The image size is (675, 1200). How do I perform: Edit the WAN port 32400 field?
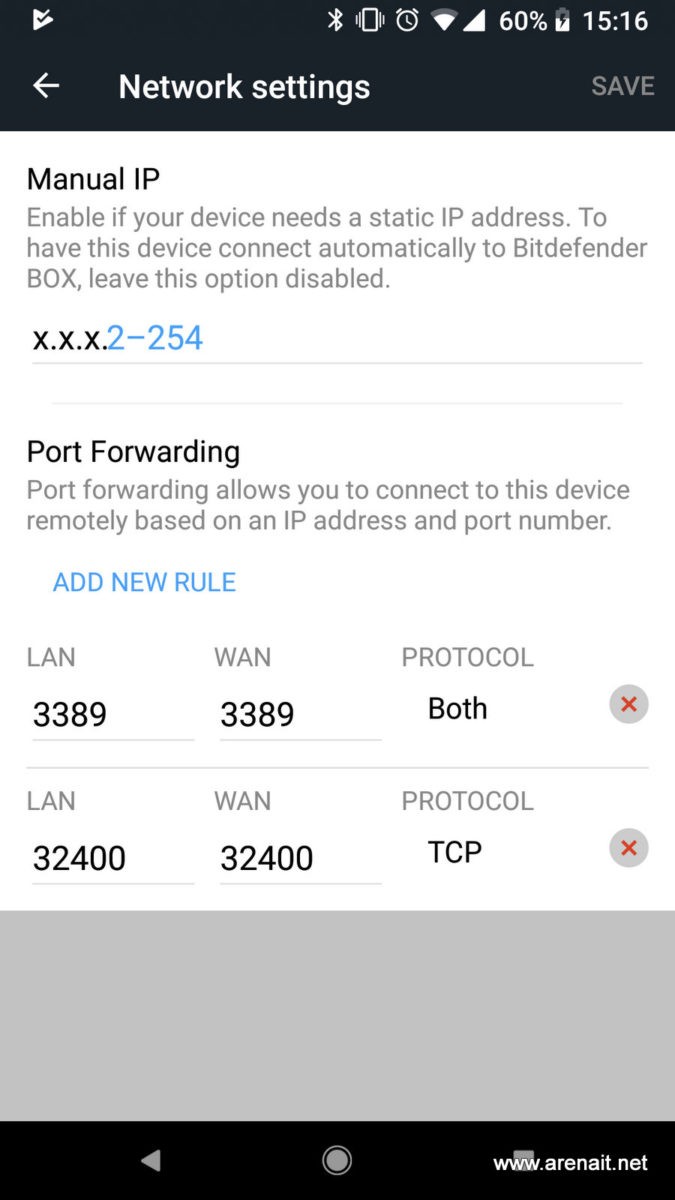tap(300, 858)
